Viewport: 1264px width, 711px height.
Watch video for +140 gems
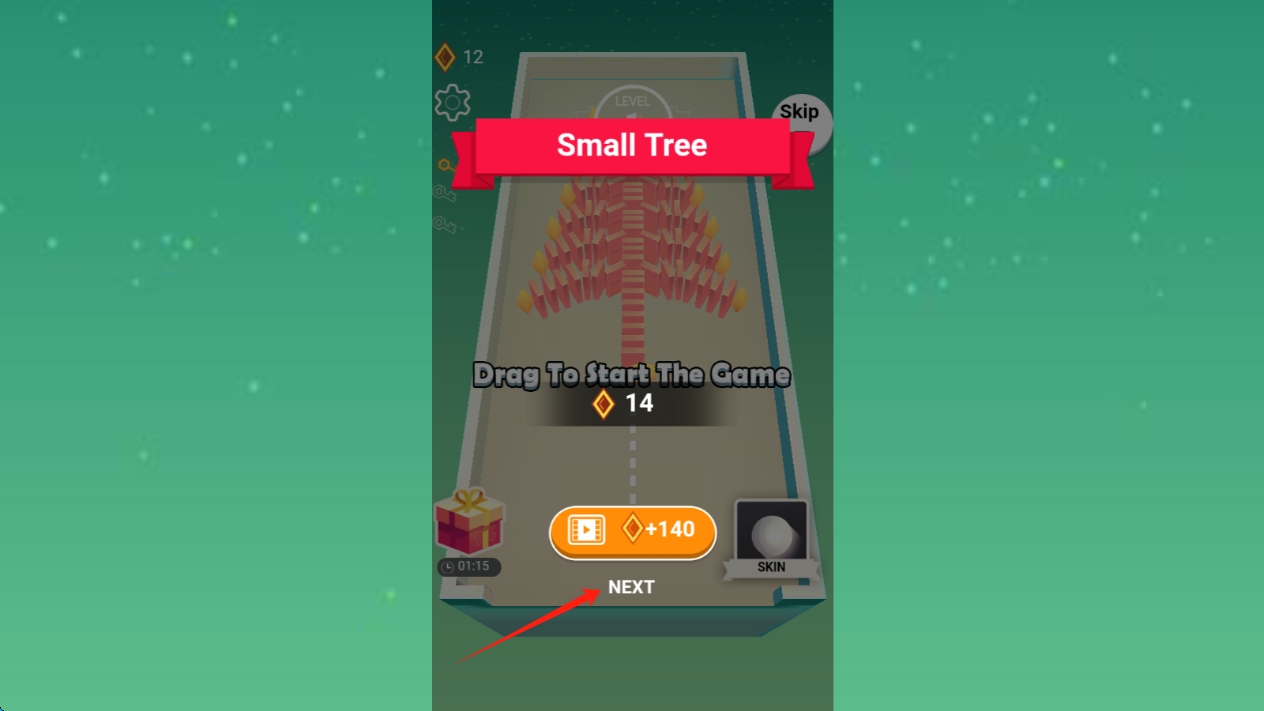(632, 530)
